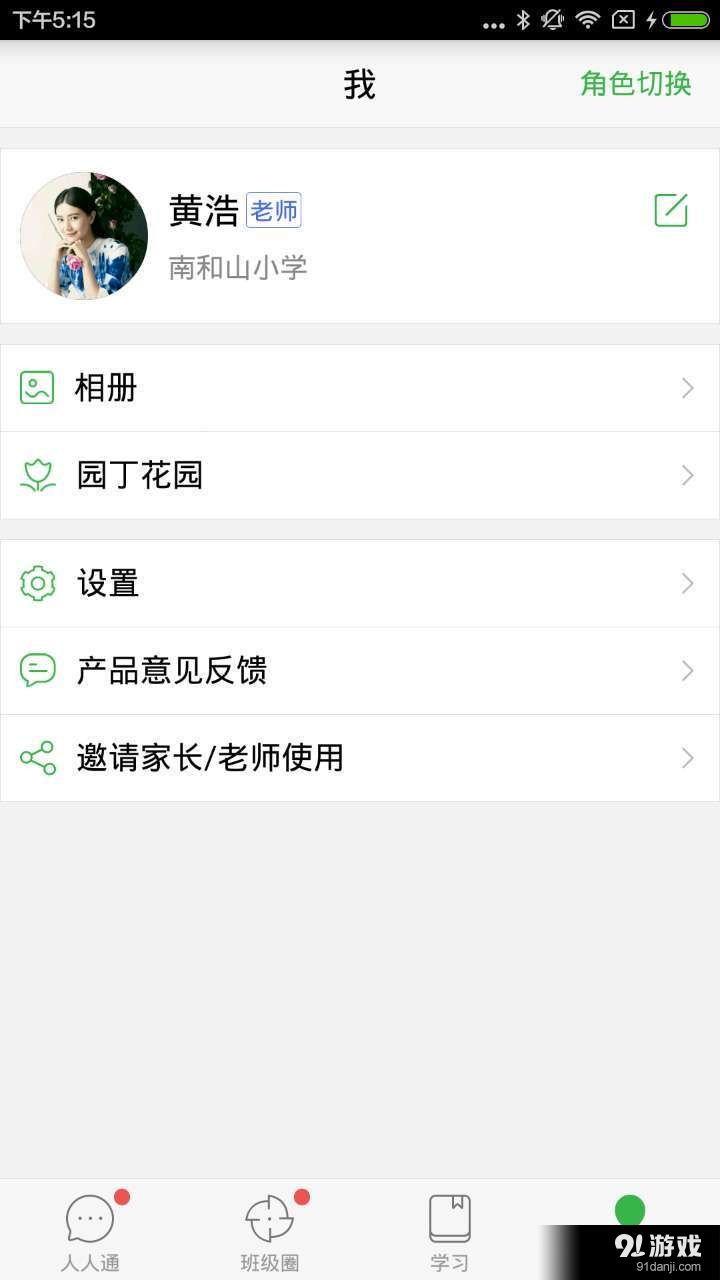
Task: Switch to the 班级圈 tab
Action: (x=268, y=1230)
